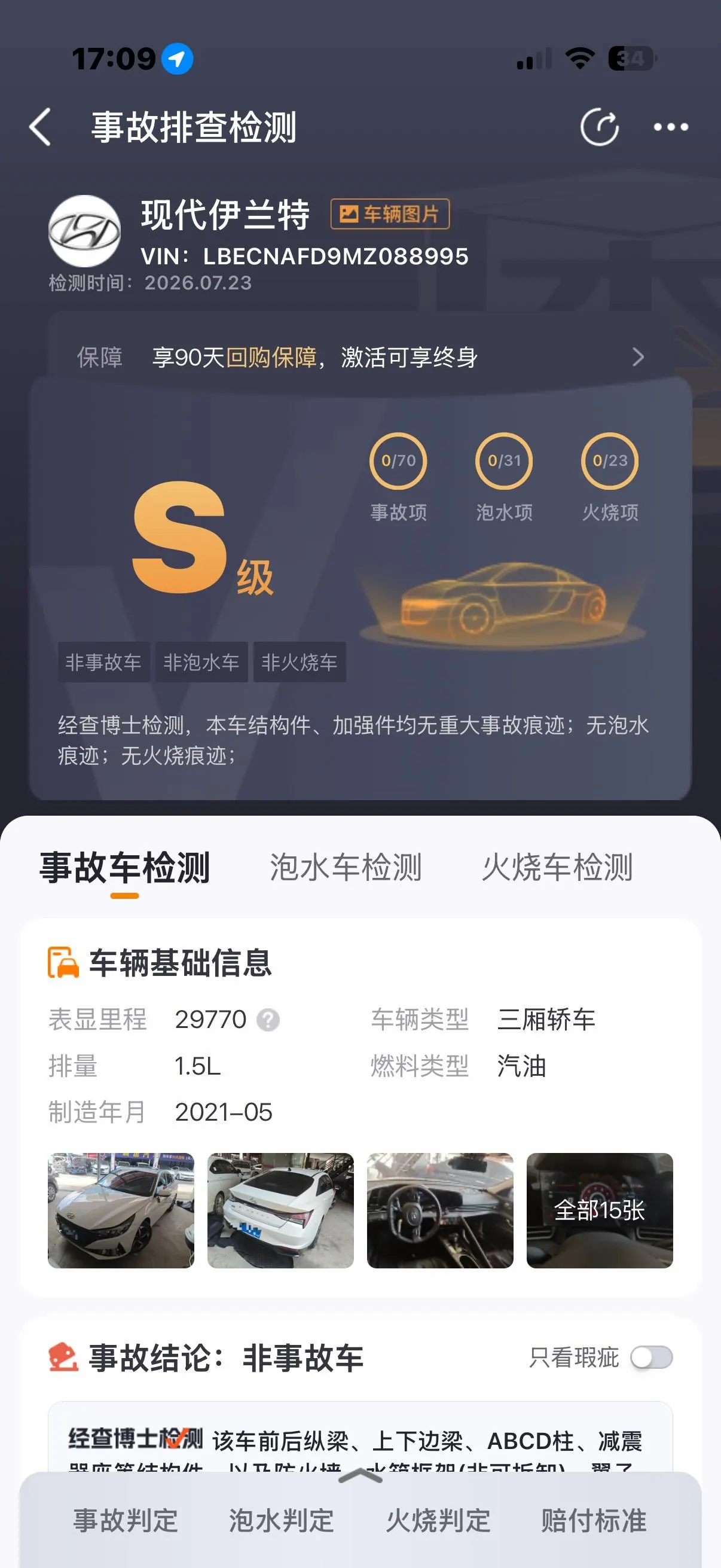Open the 保障 回购保障 guarantee row

(x=360, y=357)
